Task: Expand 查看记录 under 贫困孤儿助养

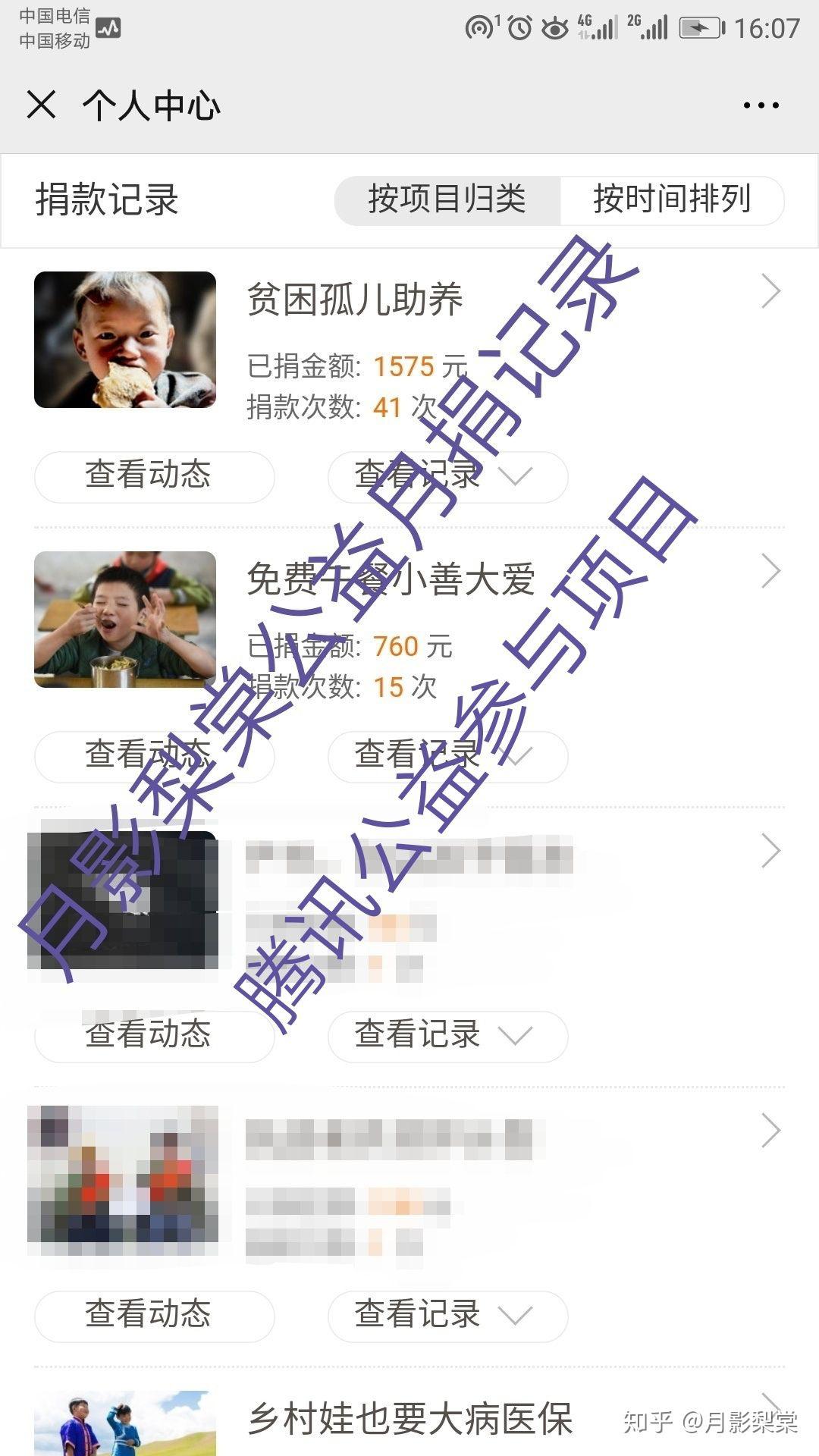Action: [447, 476]
